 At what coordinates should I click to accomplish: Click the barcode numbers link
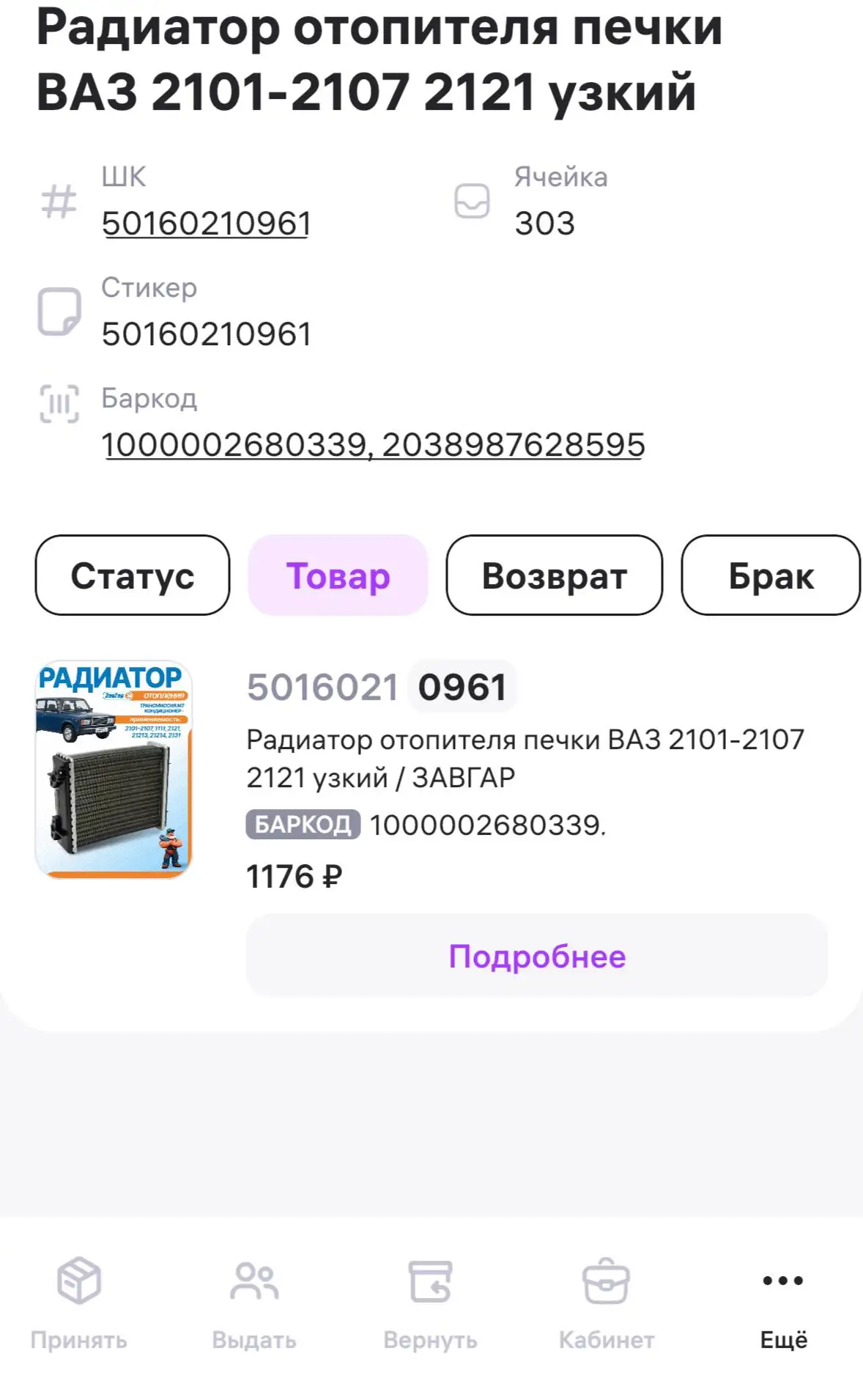(373, 445)
